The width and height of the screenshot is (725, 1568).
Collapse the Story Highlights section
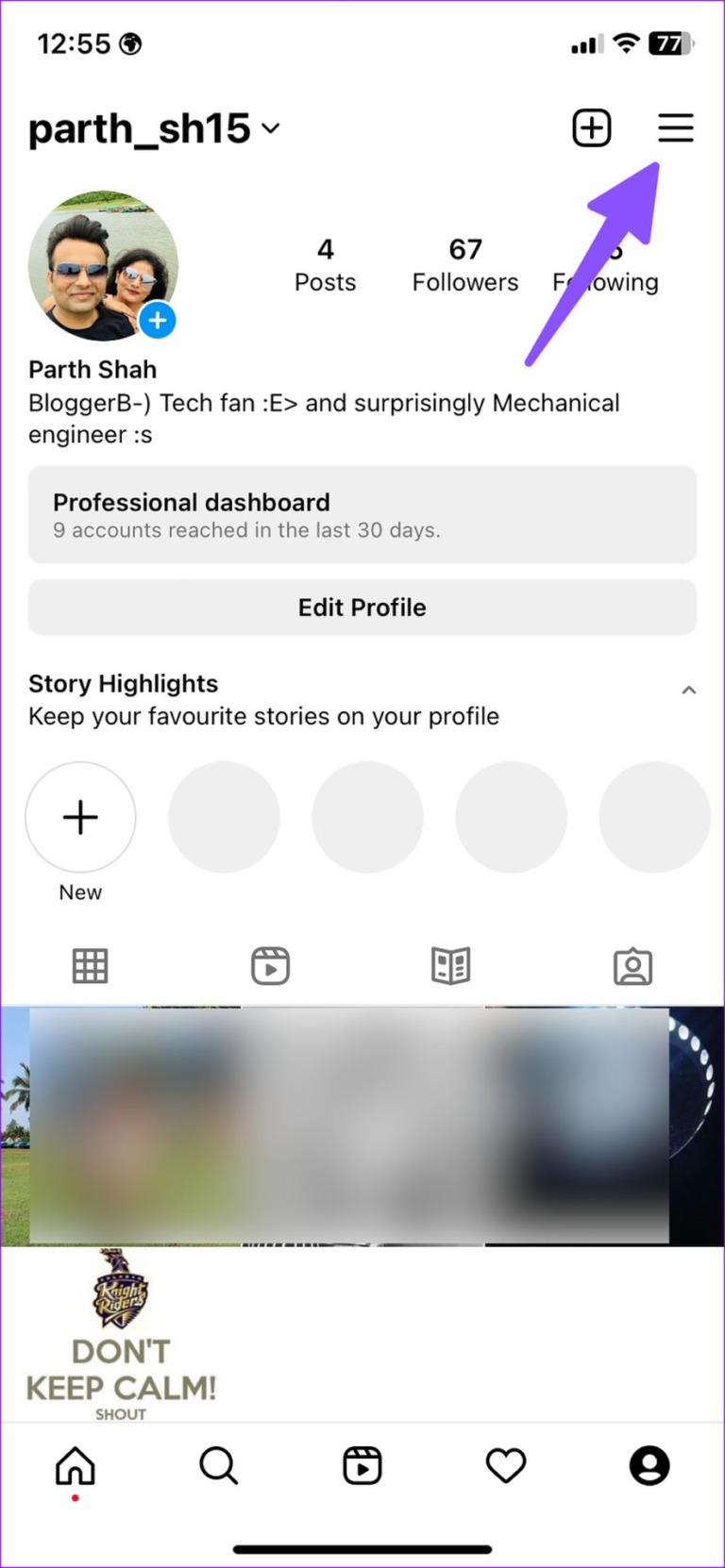689,690
